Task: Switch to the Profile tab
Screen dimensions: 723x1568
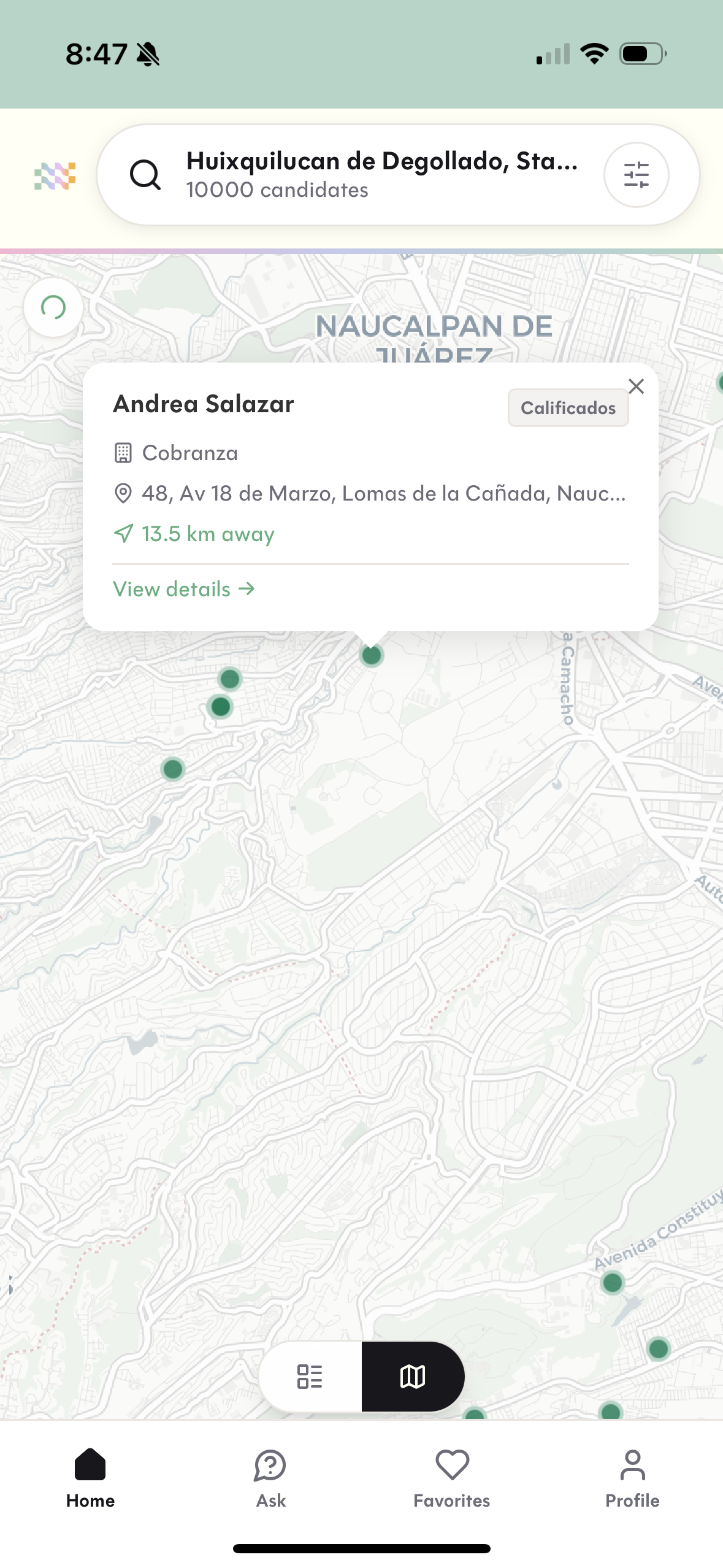Action: 632,1478
